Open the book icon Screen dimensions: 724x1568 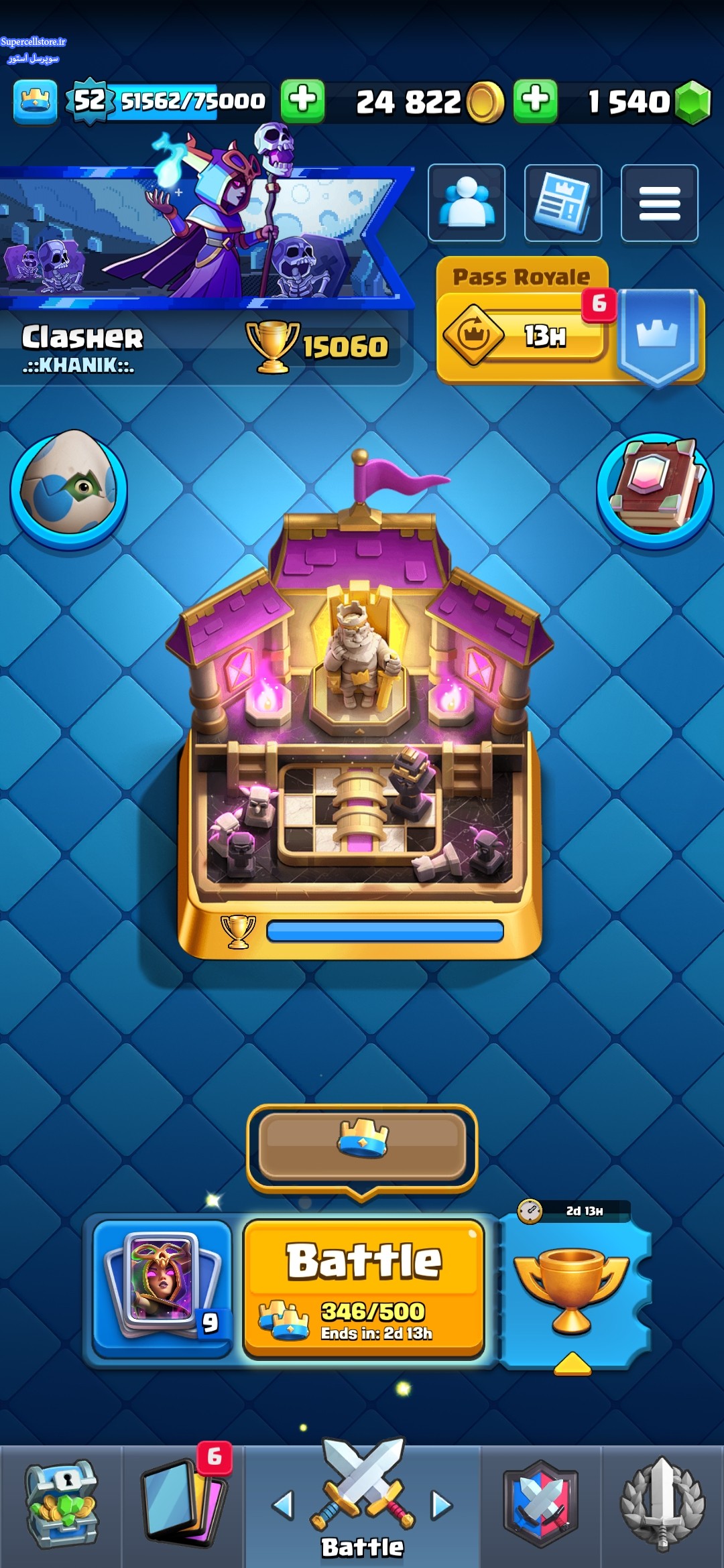[655, 491]
